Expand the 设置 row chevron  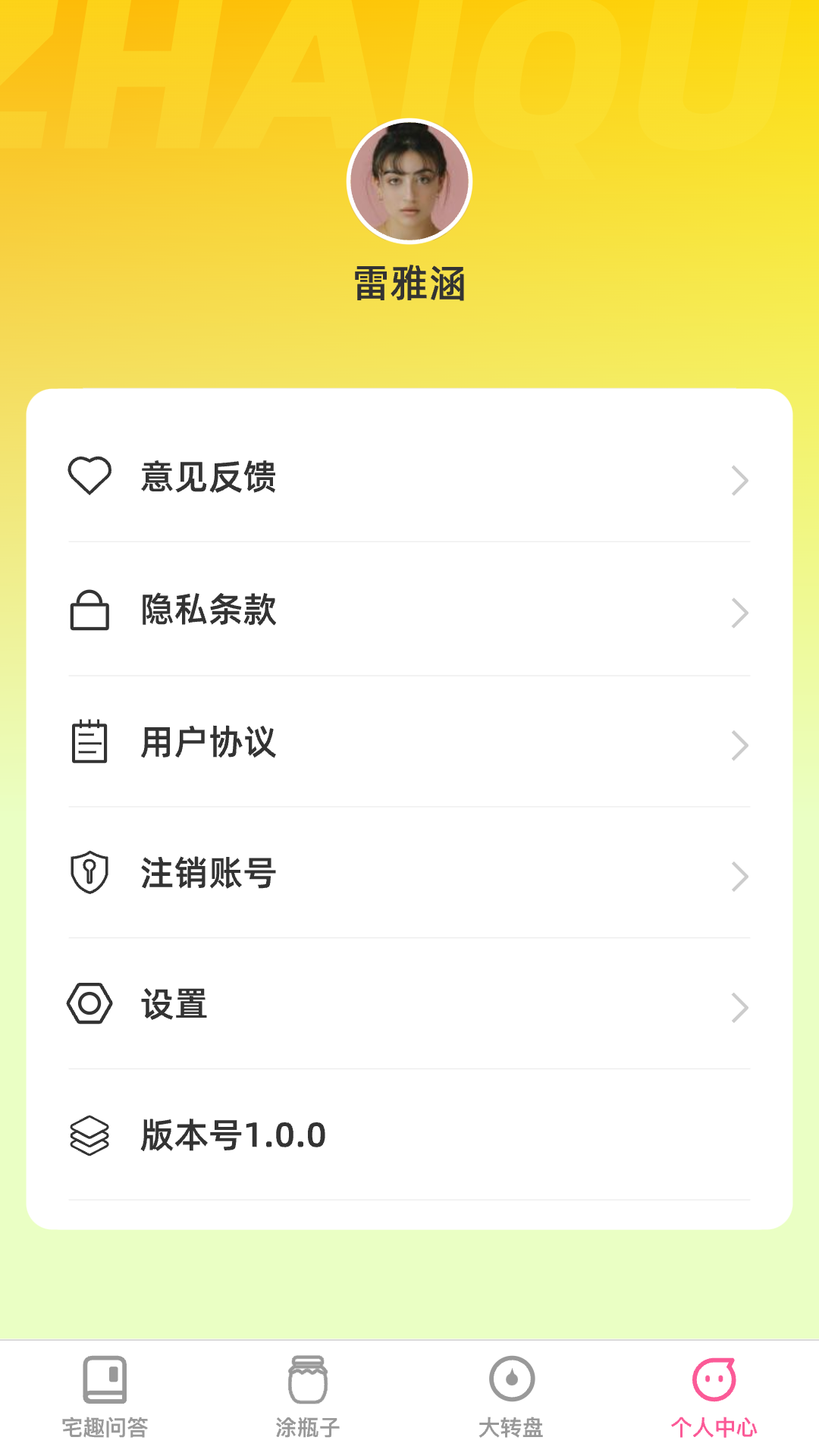point(739,1009)
